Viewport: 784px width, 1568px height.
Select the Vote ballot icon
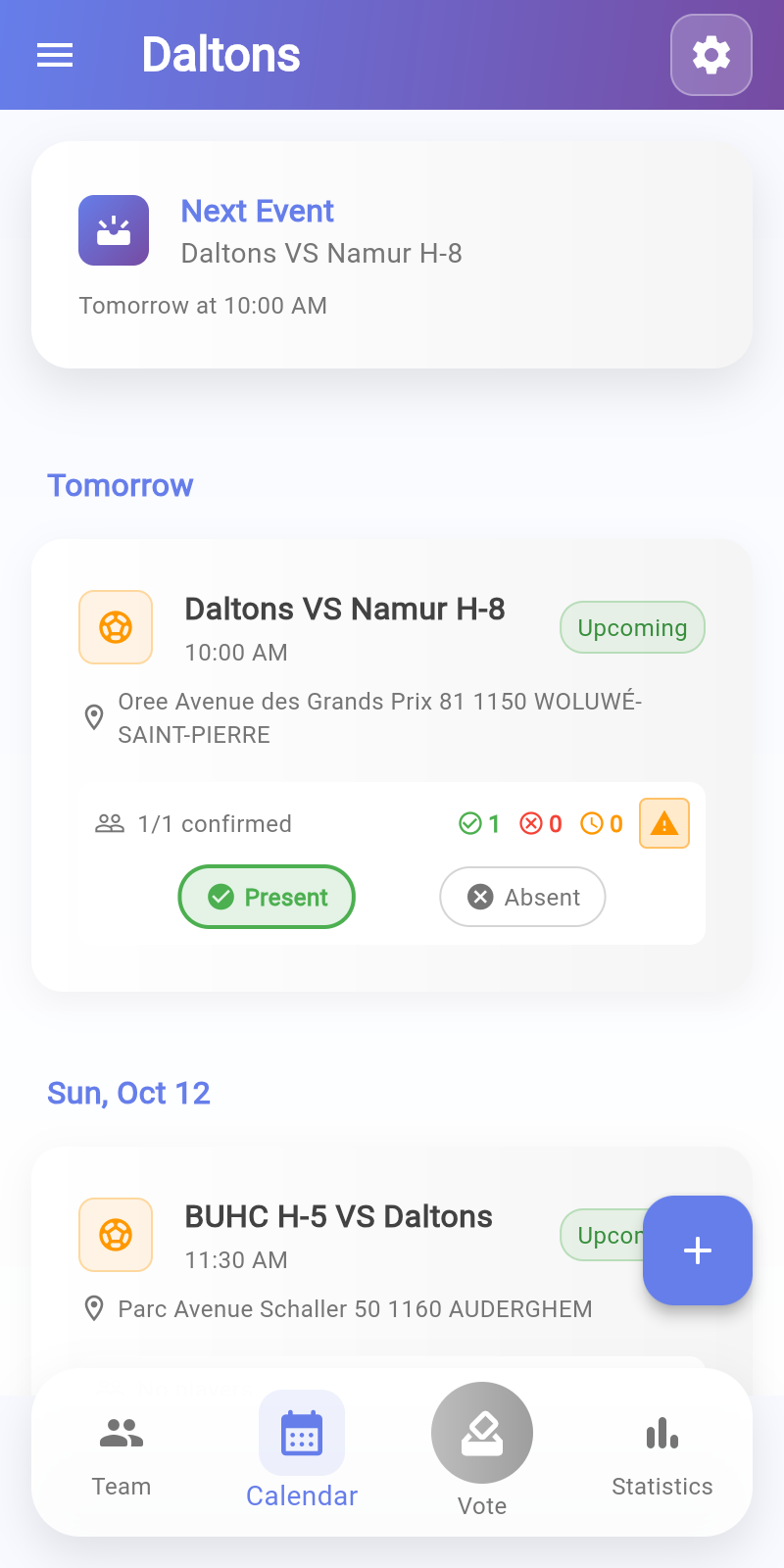(481, 1432)
